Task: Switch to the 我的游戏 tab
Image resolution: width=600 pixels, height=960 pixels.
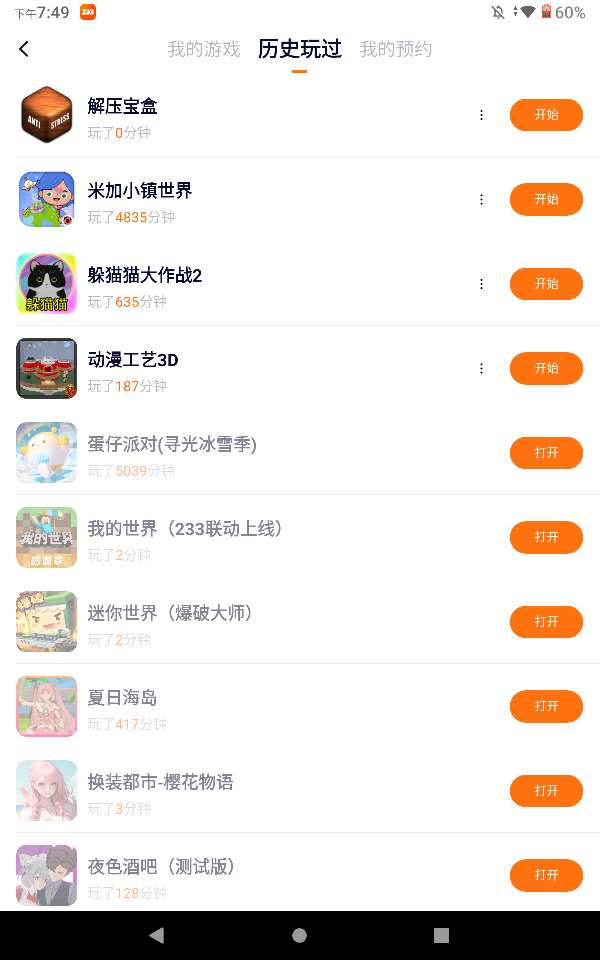Action: pyautogui.click(x=203, y=49)
